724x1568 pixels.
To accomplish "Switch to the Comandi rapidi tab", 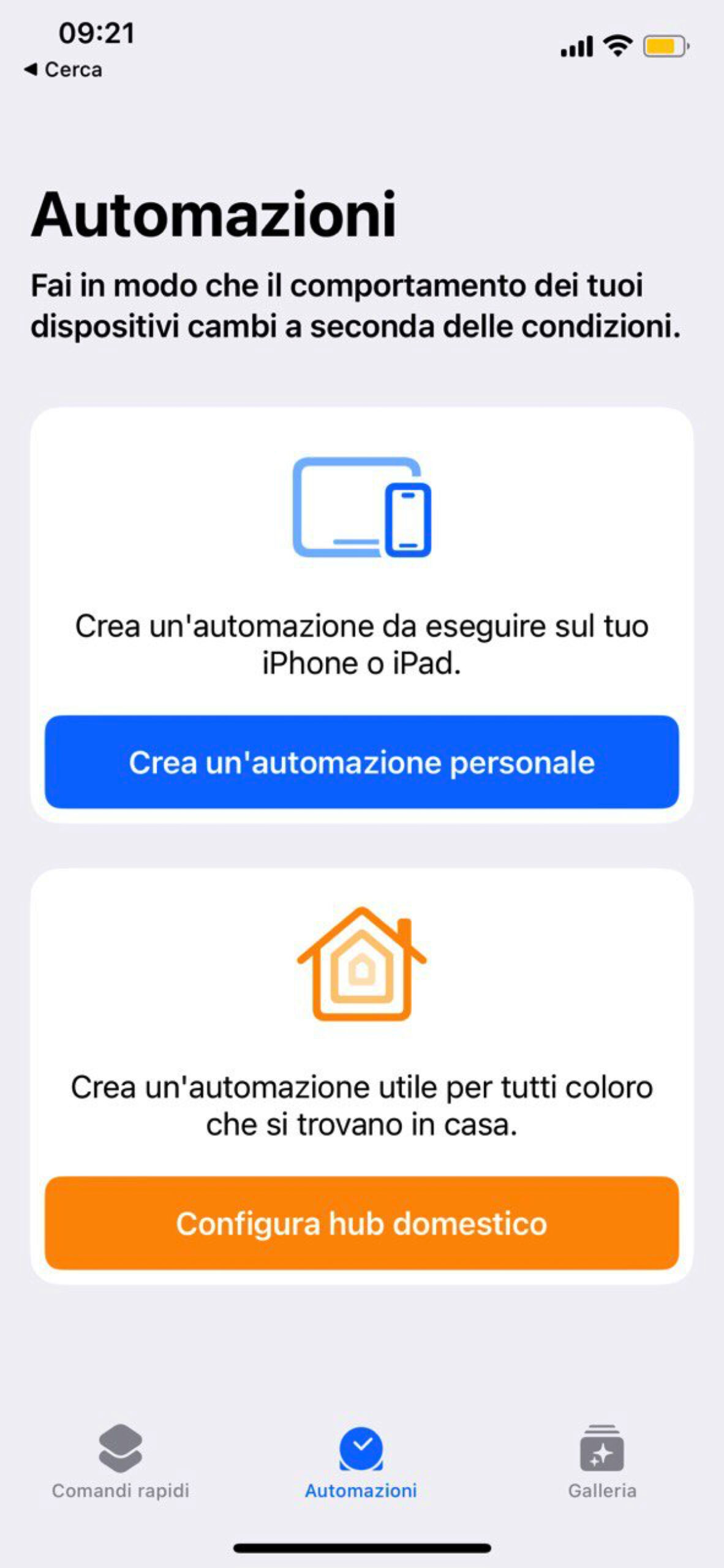I will 120,1461.
